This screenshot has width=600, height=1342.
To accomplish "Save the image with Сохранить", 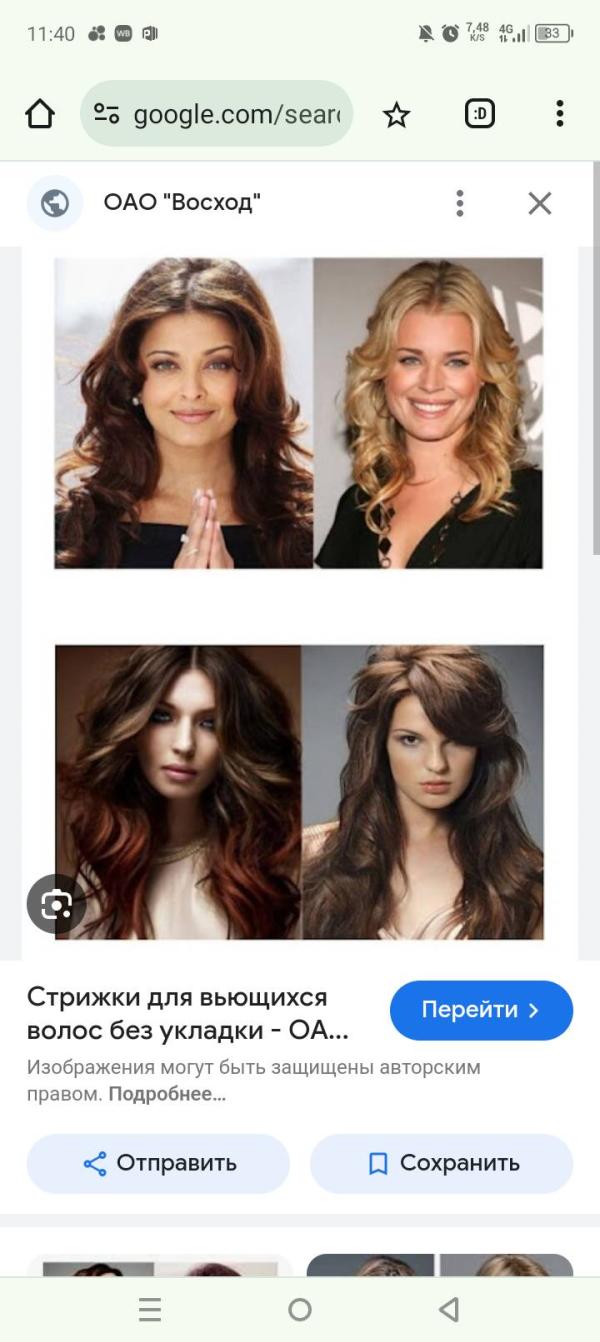I will (x=441, y=1163).
